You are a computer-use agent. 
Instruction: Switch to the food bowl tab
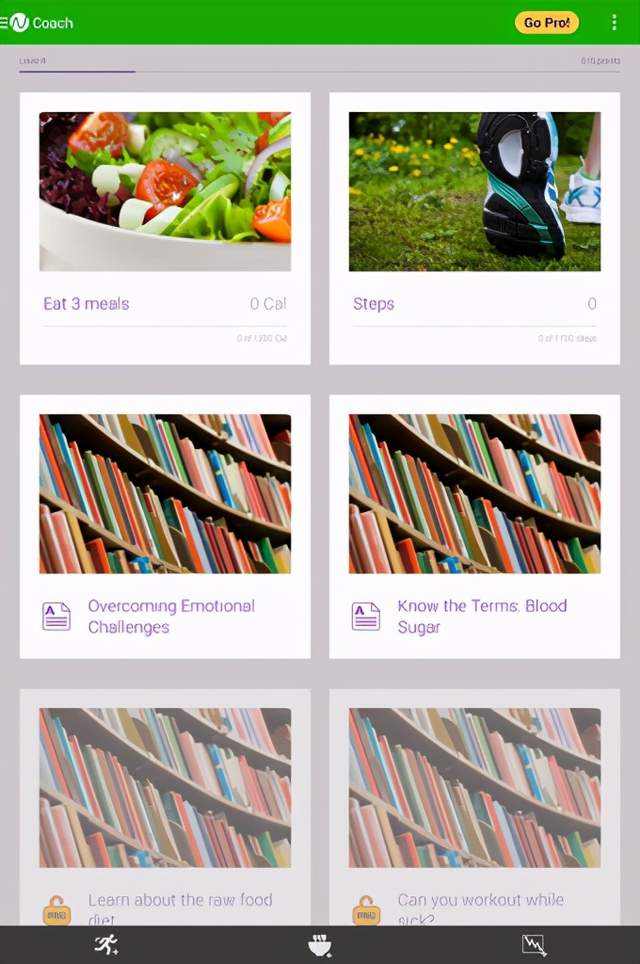coord(320,945)
